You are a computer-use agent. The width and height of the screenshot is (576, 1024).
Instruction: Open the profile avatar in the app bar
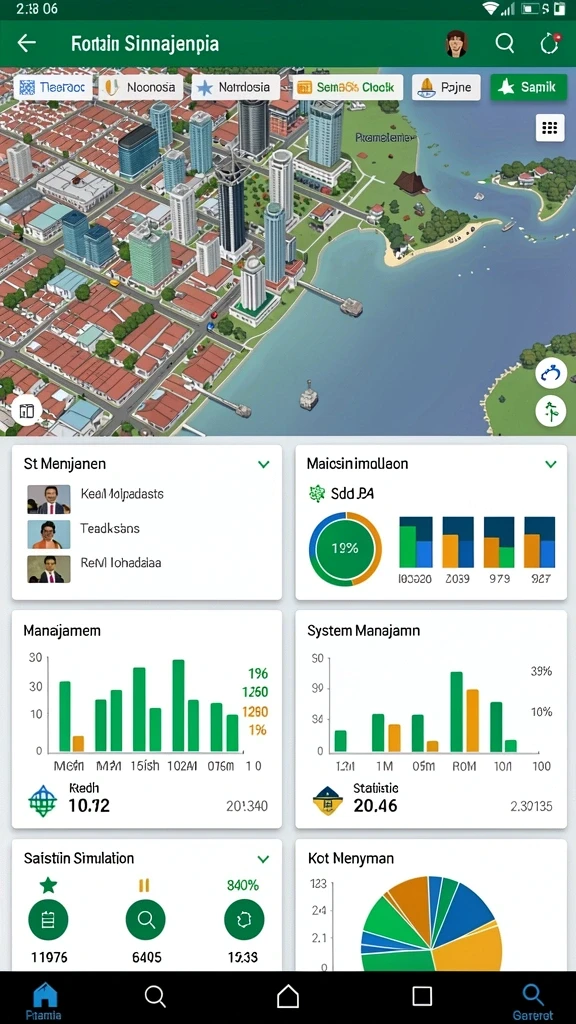tap(456, 44)
